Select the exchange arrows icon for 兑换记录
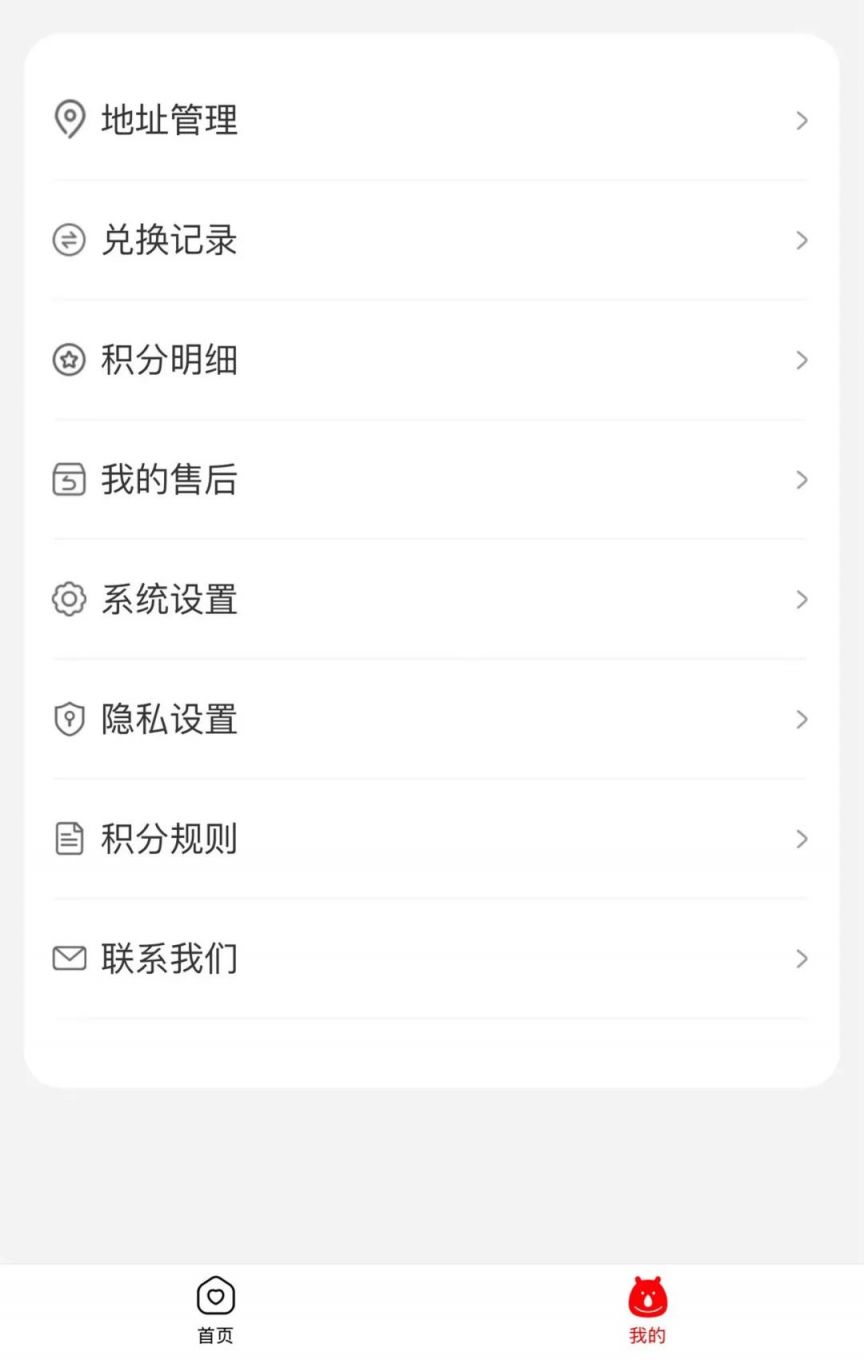864x1360 pixels. pyautogui.click(x=68, y=240)
